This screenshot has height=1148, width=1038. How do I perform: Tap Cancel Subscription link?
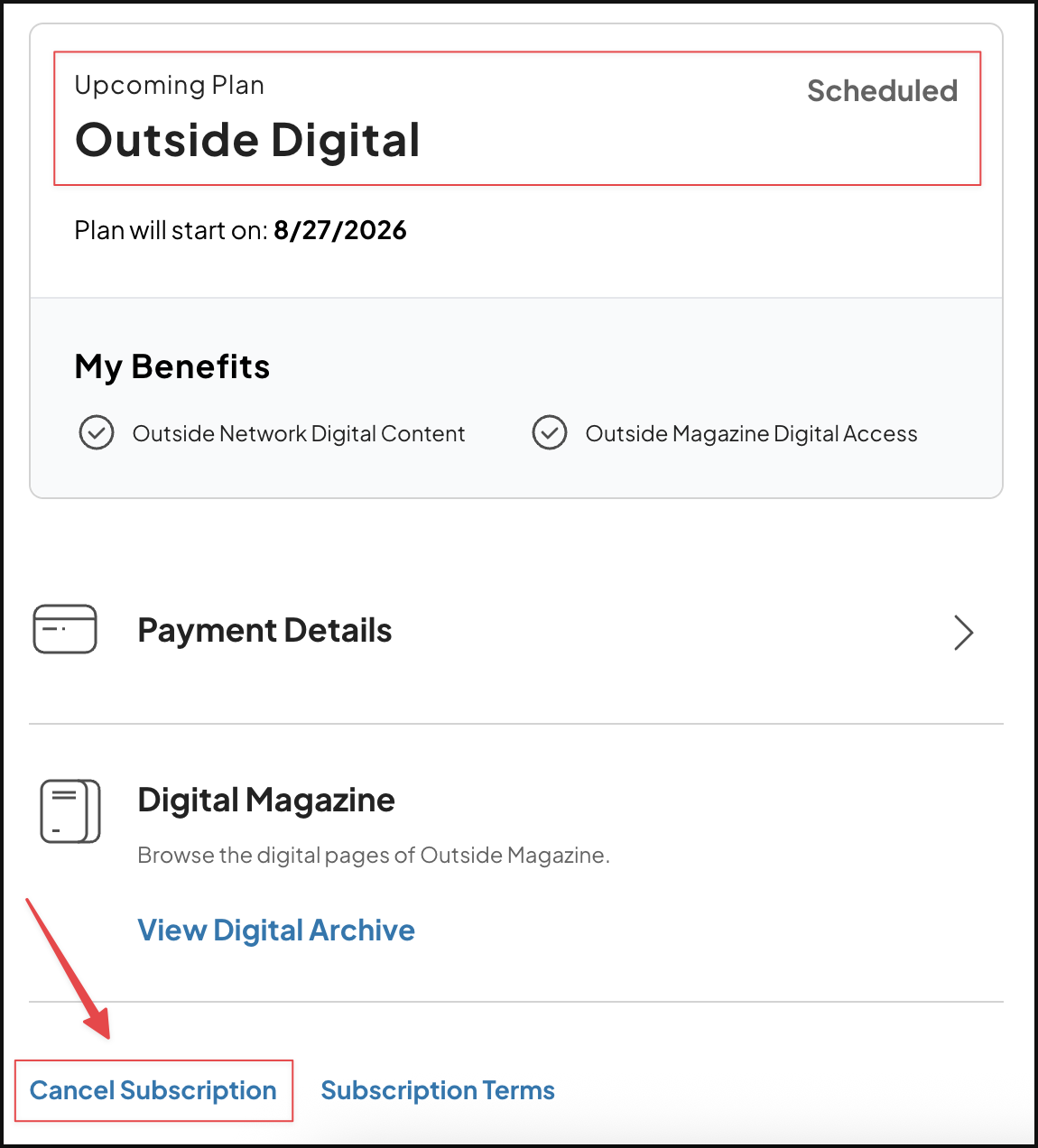tap(153, 1090)
